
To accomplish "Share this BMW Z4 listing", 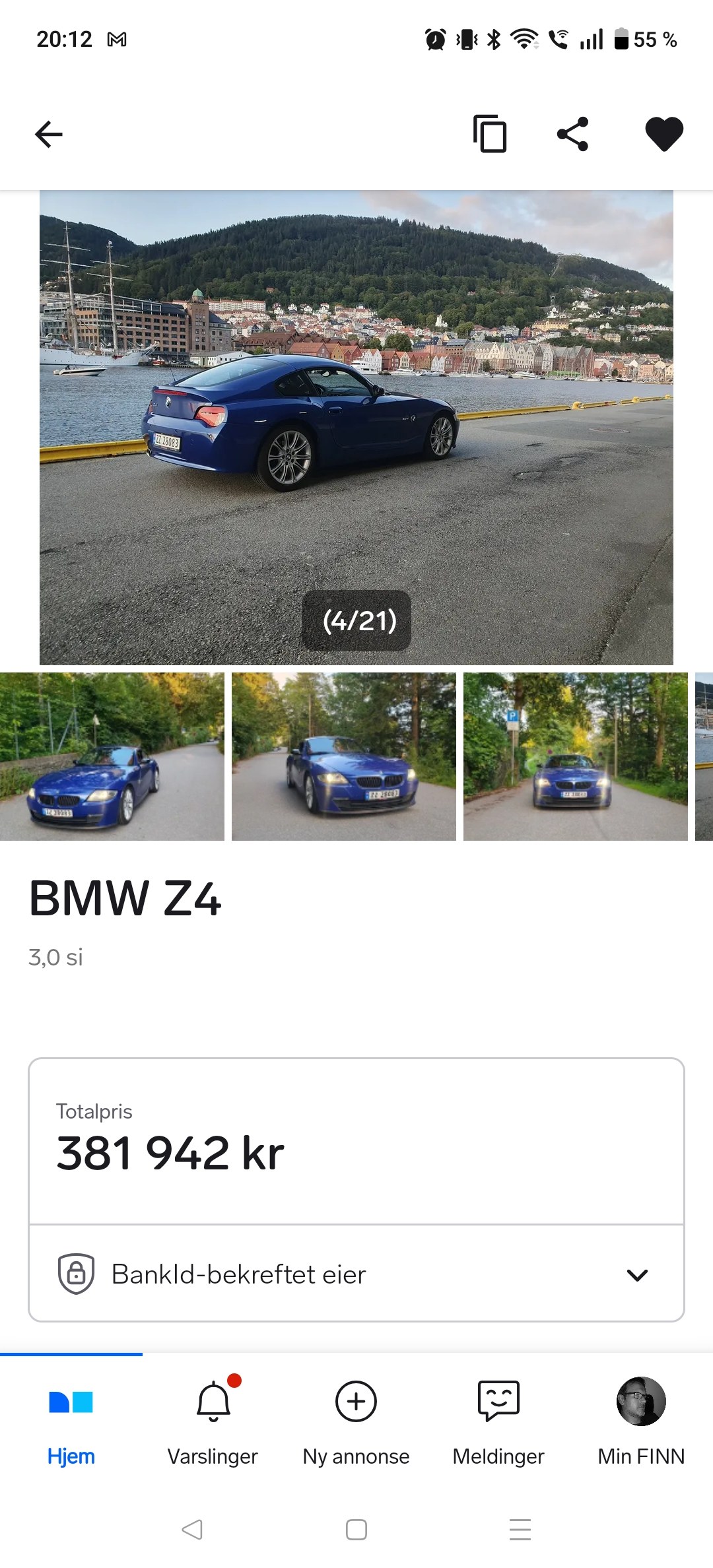I will (573, 135).
